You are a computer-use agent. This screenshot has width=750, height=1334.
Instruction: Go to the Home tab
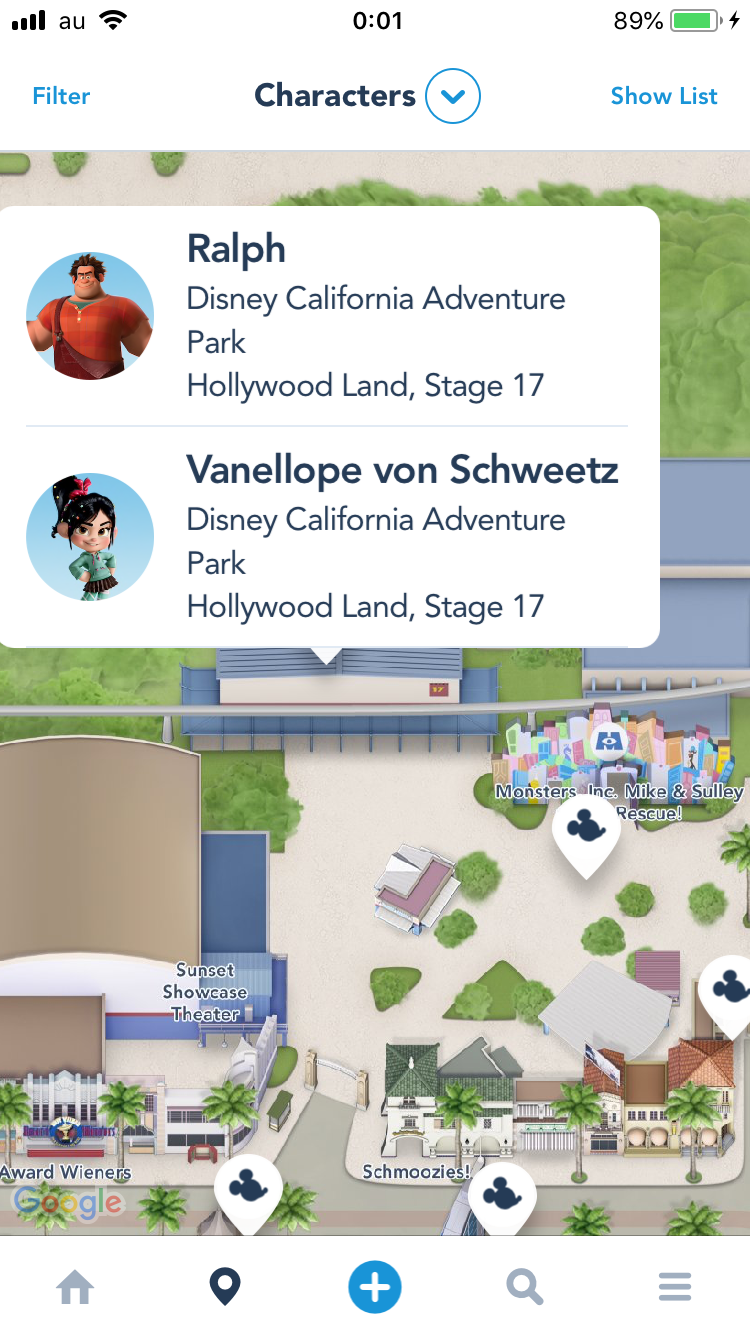click(x=75, y=1287)
